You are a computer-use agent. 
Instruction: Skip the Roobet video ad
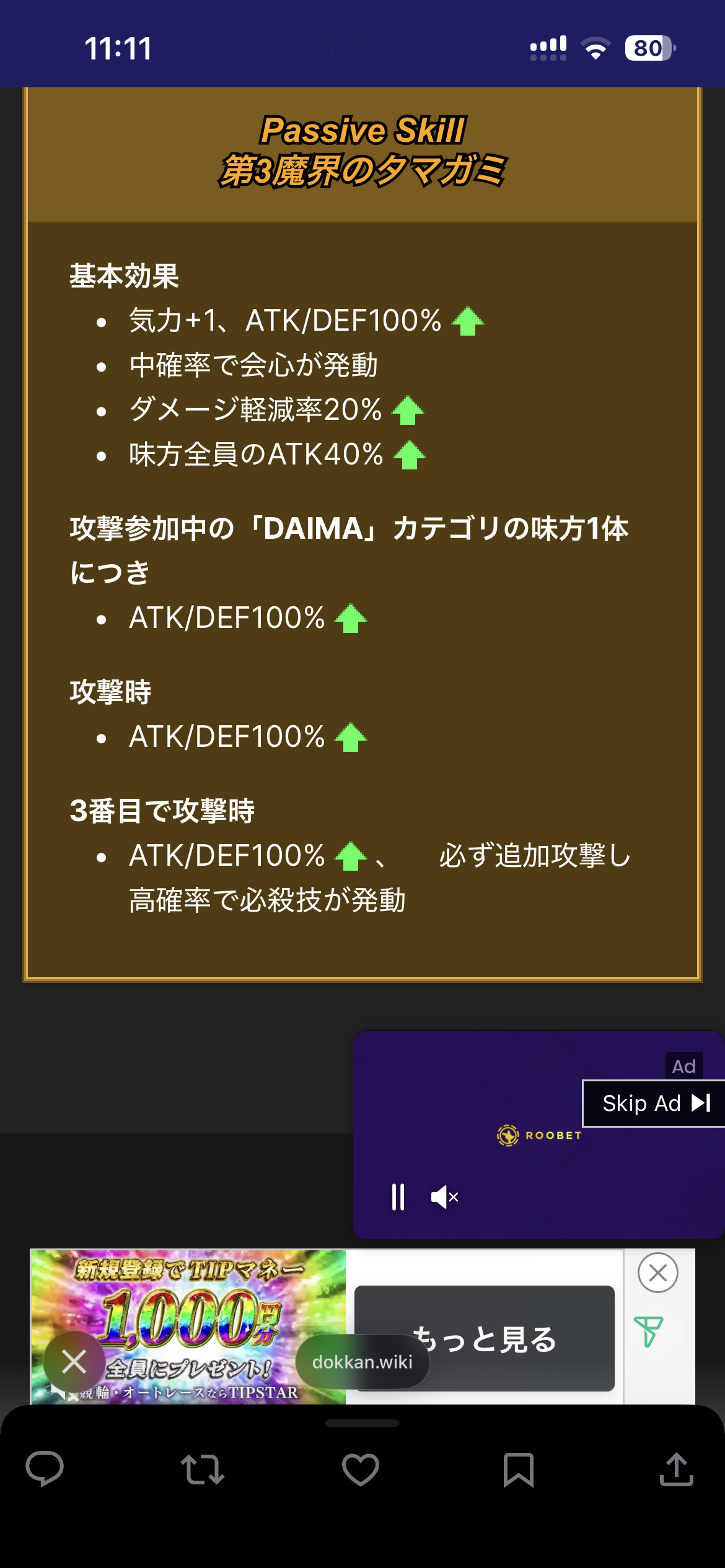[x=654, y=1103]
